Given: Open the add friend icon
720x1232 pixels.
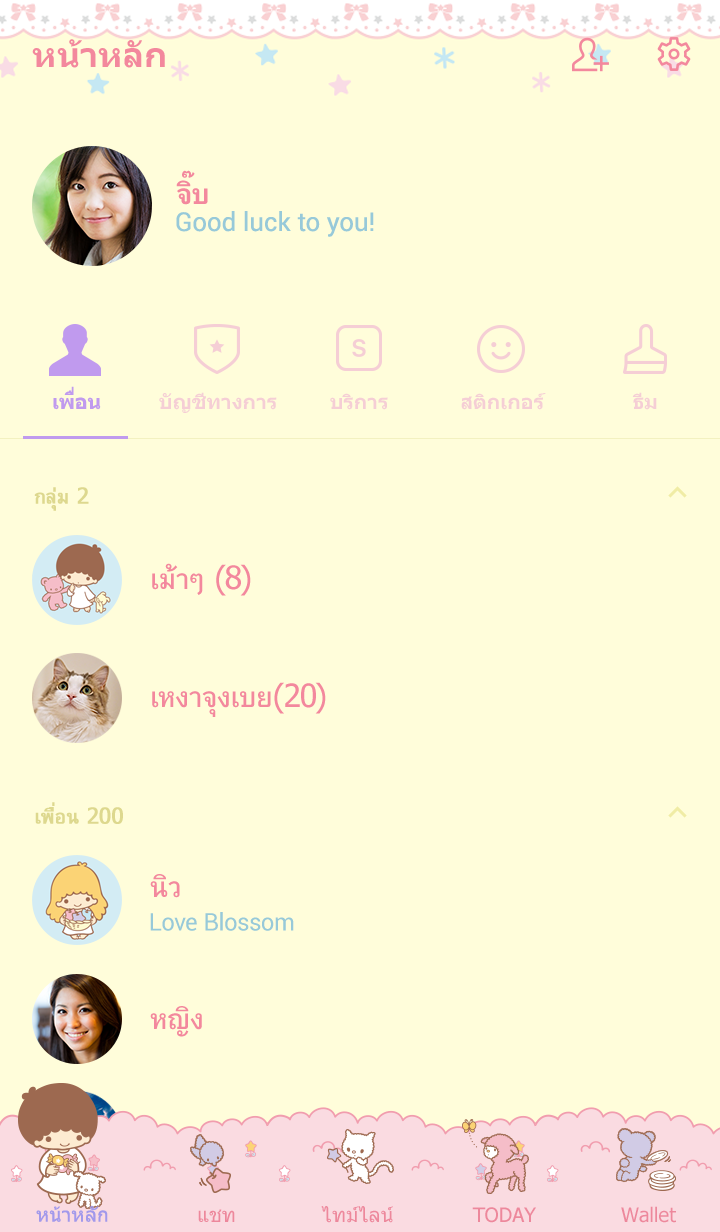Looking at the screenshot, I should pyautogui.click(x=589, y=55).
